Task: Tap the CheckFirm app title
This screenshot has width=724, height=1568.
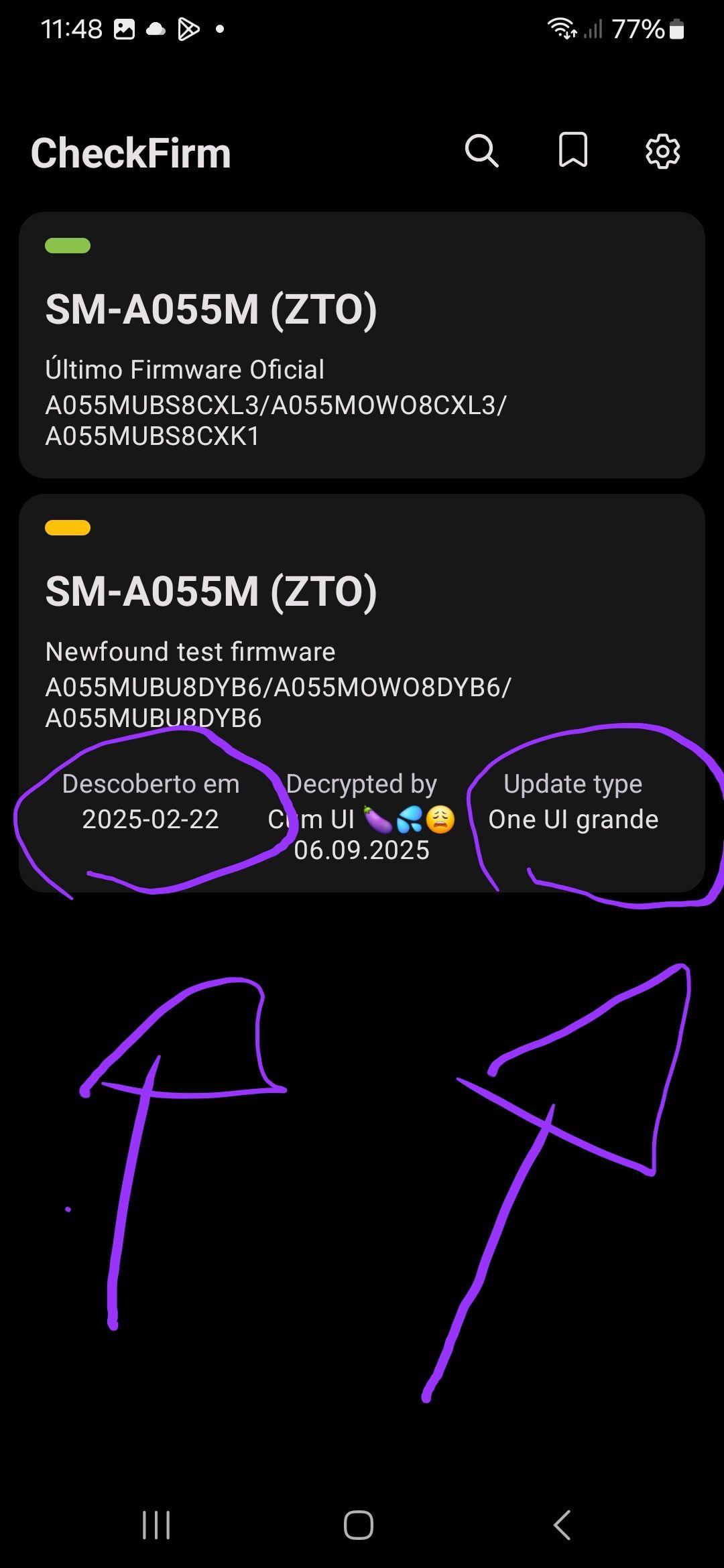Action: coord(131,151)
